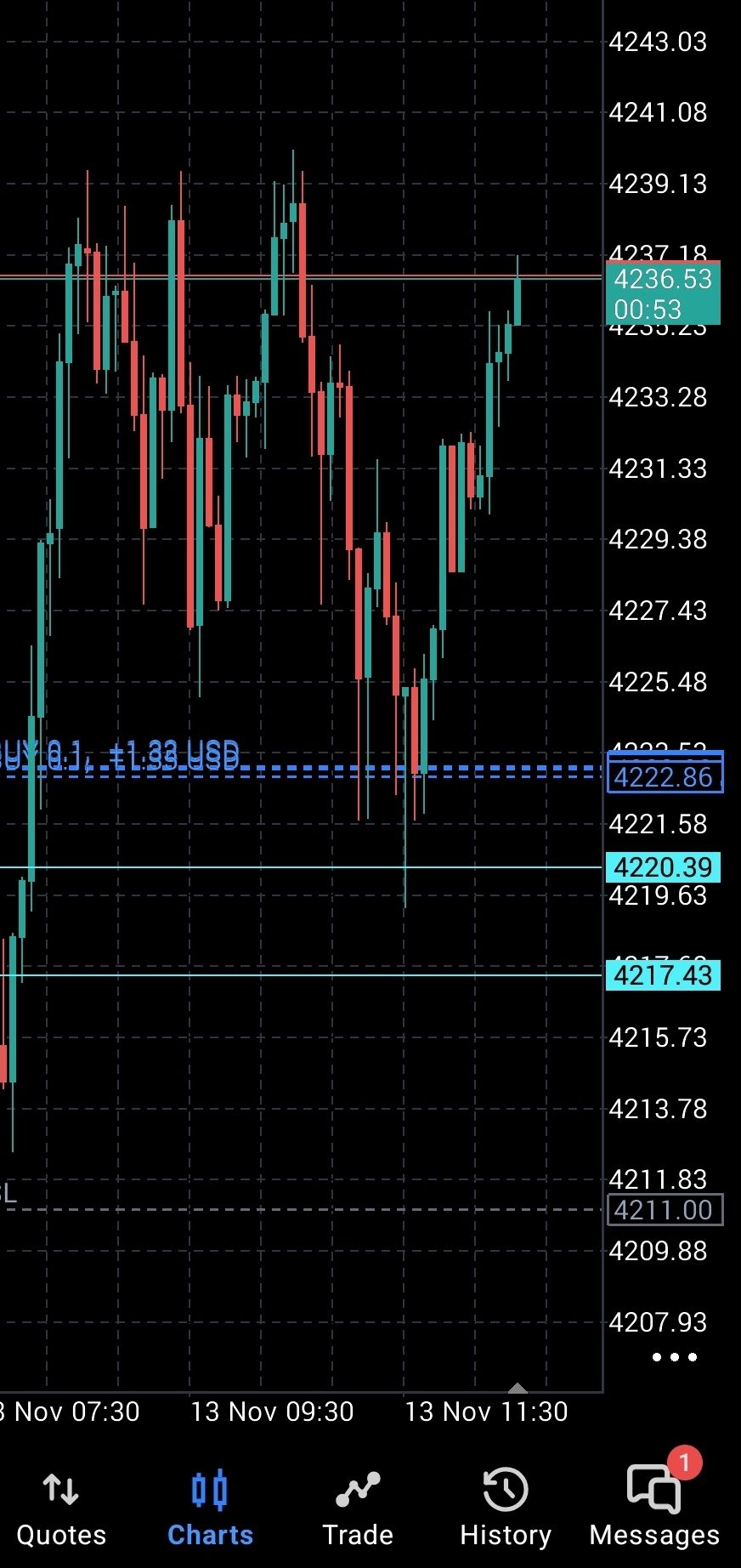Viewport: 741px width, 1568px height.
Task: Open the Trade tab
Action: [x=358, y=1508]
